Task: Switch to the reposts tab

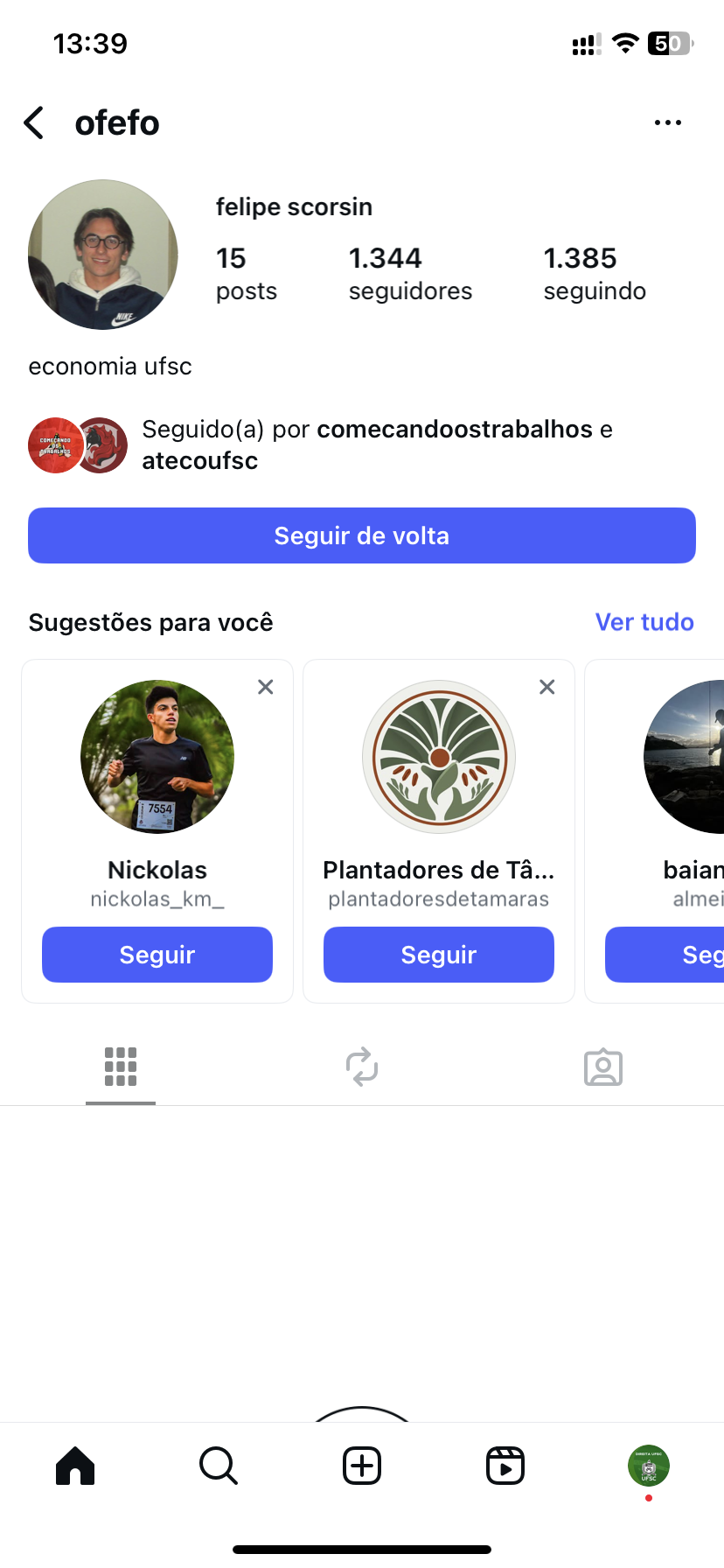Action: 362,1067
